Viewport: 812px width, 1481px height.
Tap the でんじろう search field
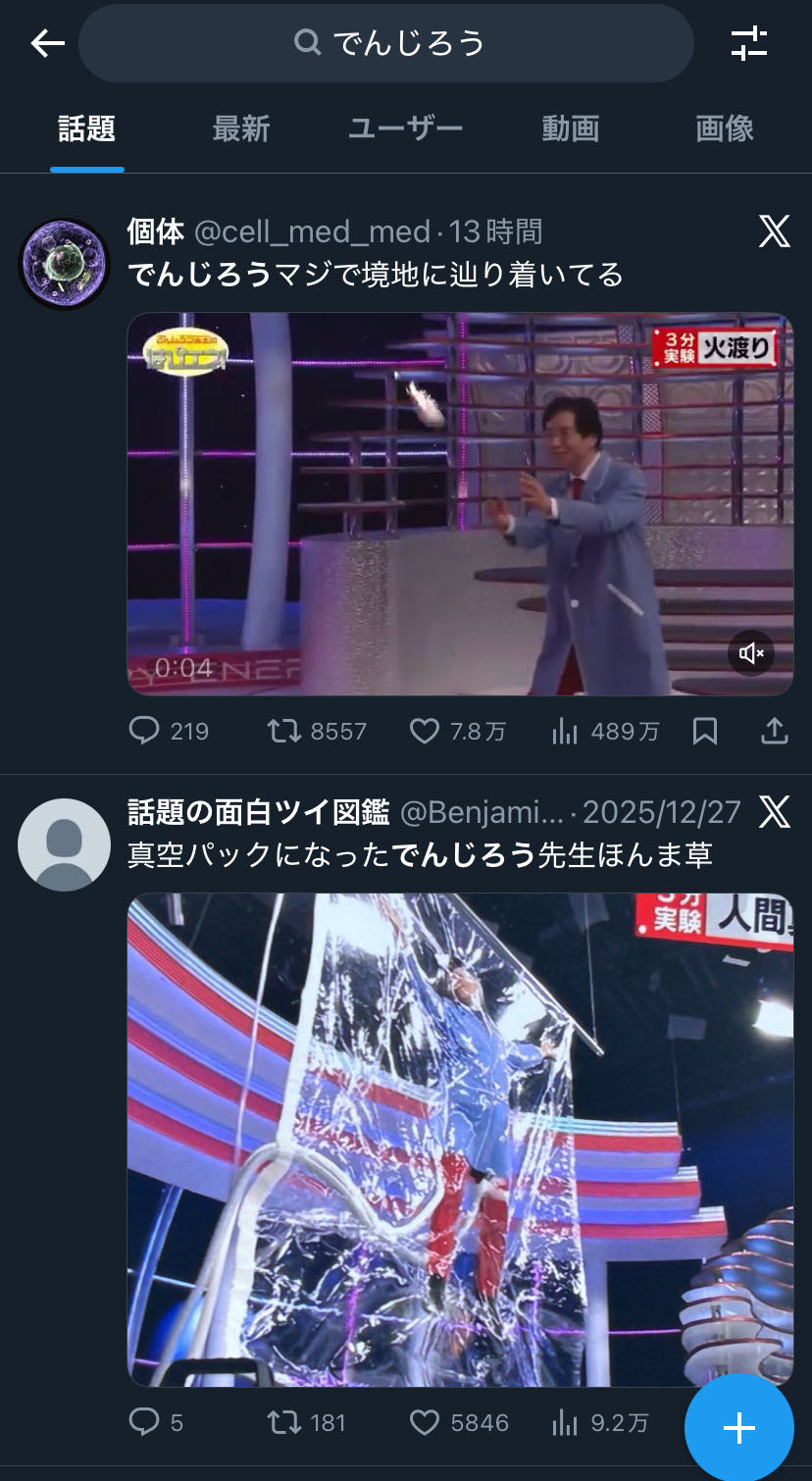coord(386,43)
